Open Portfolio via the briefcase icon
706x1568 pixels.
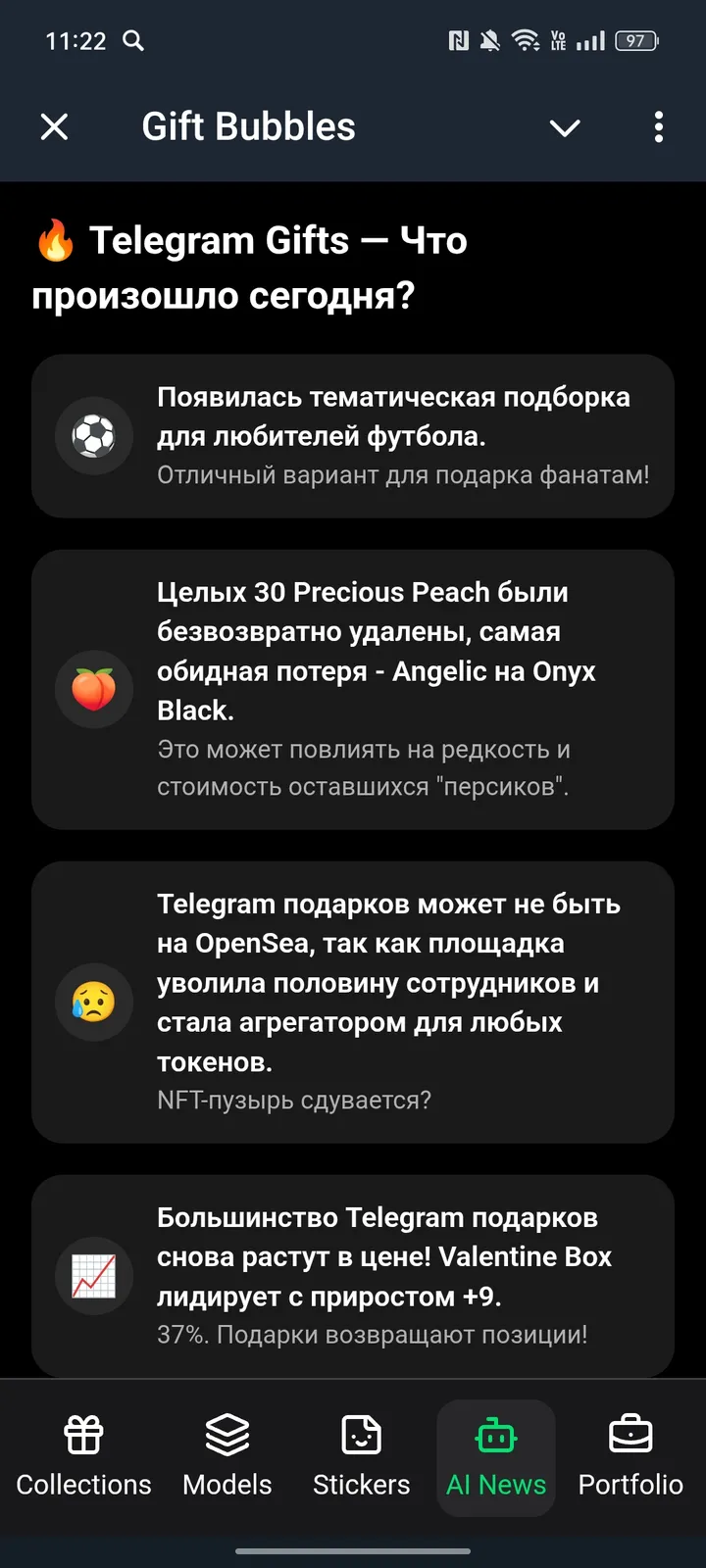tap(630, 1434)
